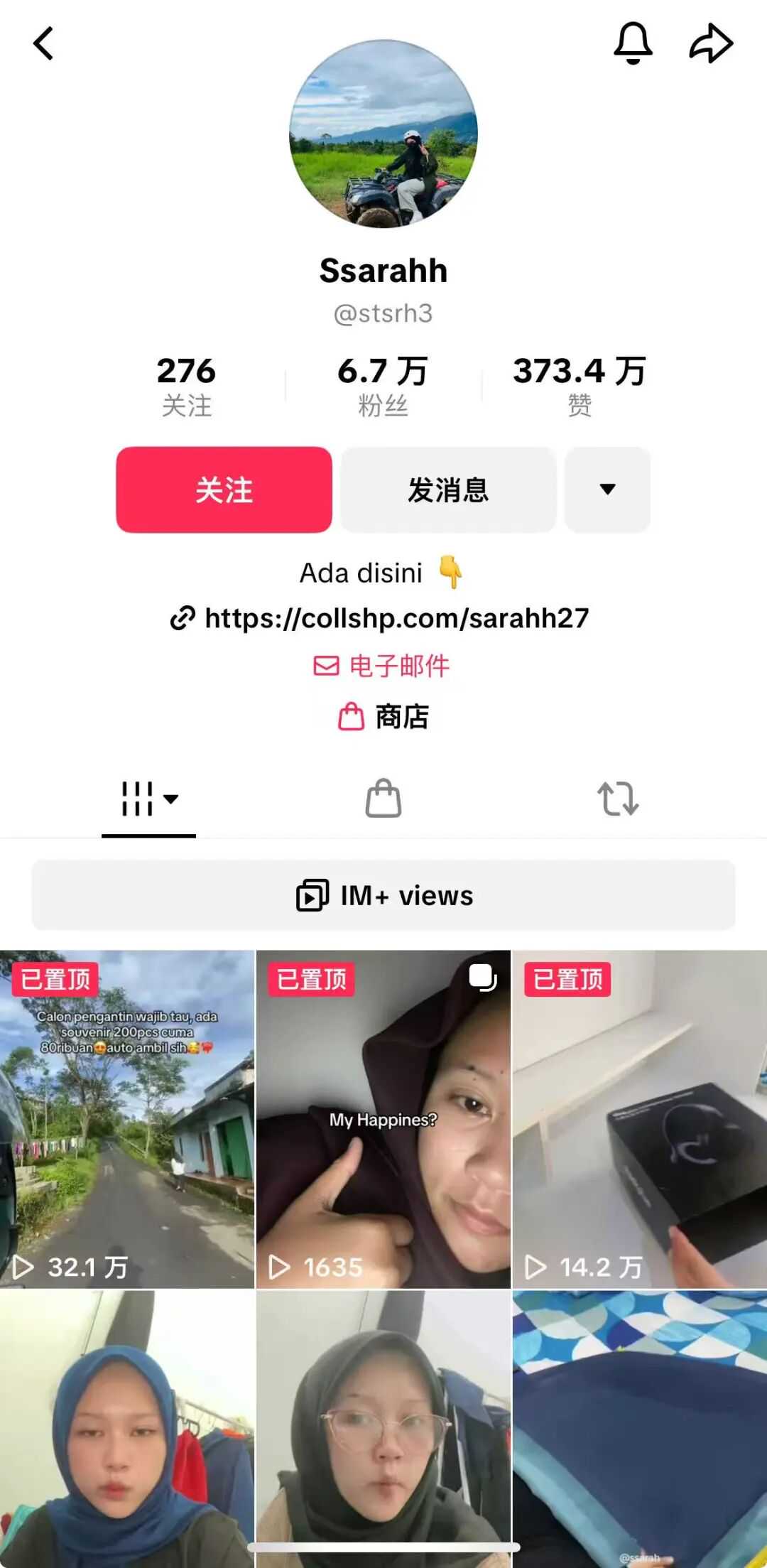The width and height of the screenshot is (767, 1568).
Task: Open the notifications bell
Action: click(x=632, y=43)
